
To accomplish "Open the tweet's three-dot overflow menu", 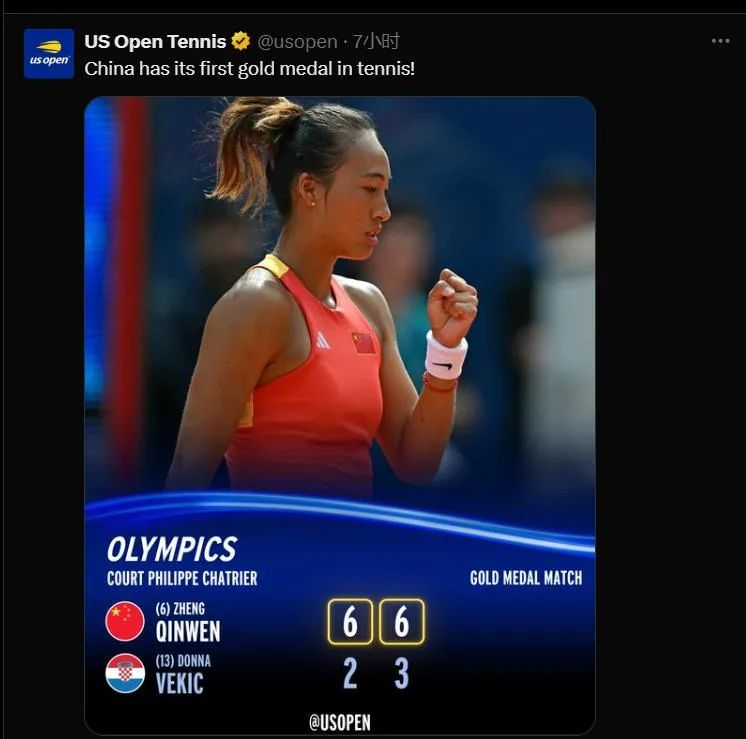I will point(720,41).
